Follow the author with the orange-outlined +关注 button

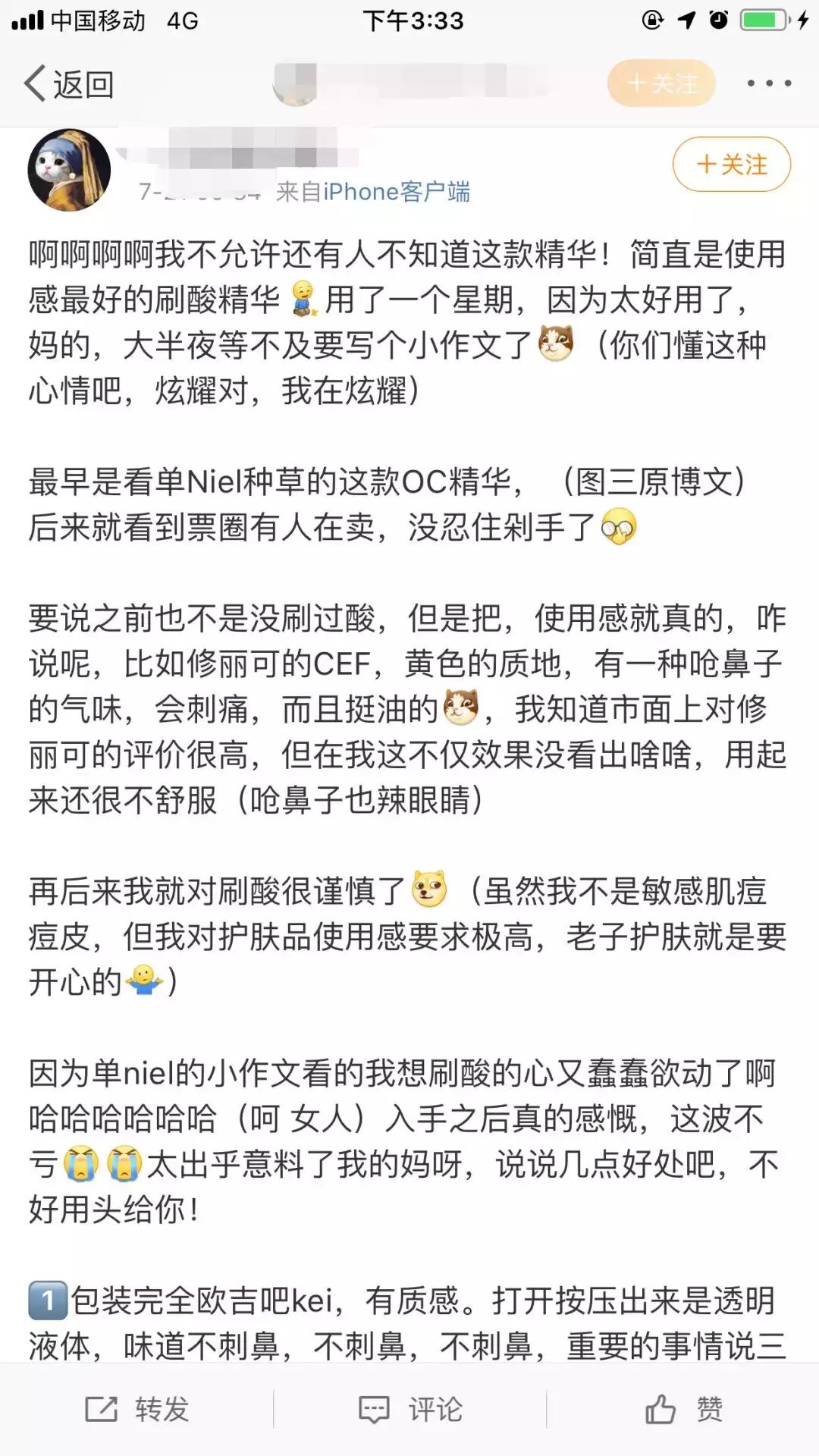pyautogui.click(x=731, y=165)
